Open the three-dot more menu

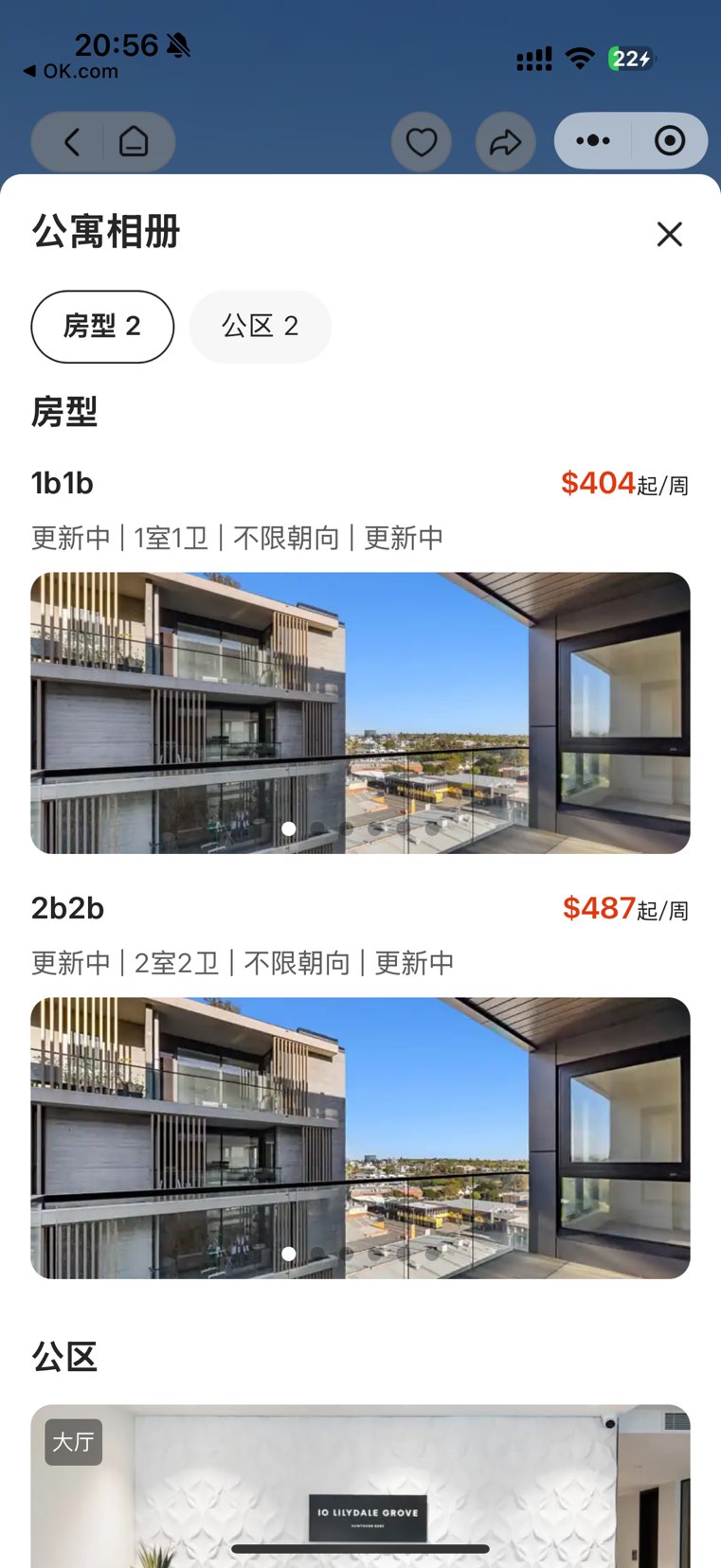593,141
